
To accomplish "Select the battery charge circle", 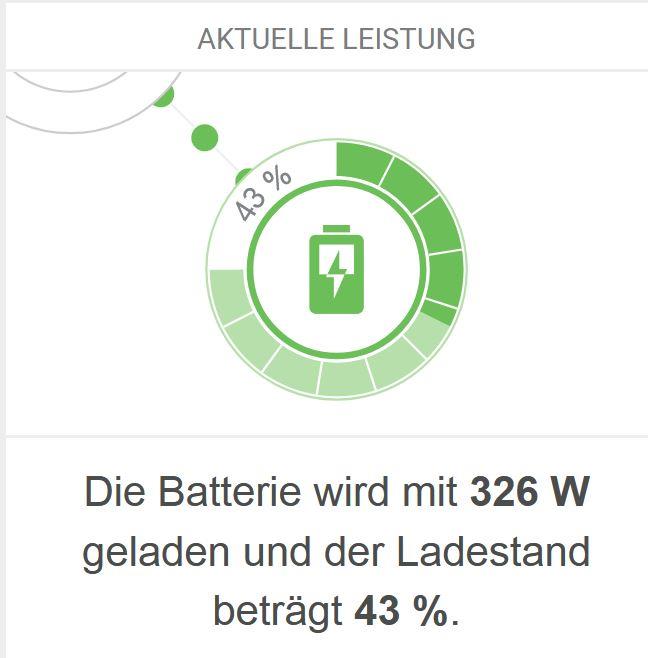I will [336, 270].
